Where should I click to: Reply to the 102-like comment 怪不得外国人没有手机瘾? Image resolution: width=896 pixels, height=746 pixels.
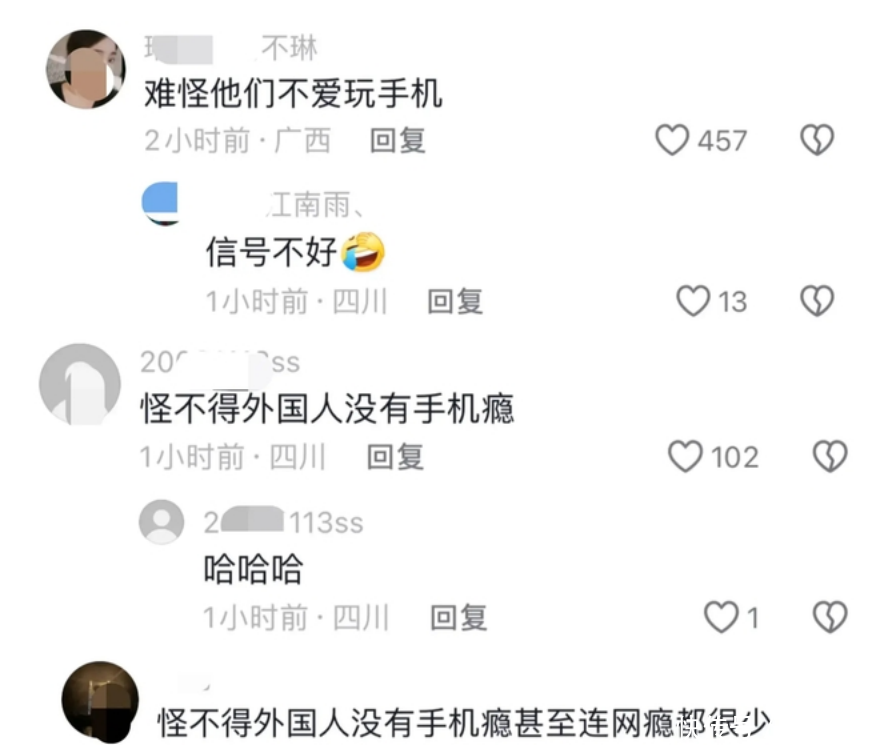[395, 457]
